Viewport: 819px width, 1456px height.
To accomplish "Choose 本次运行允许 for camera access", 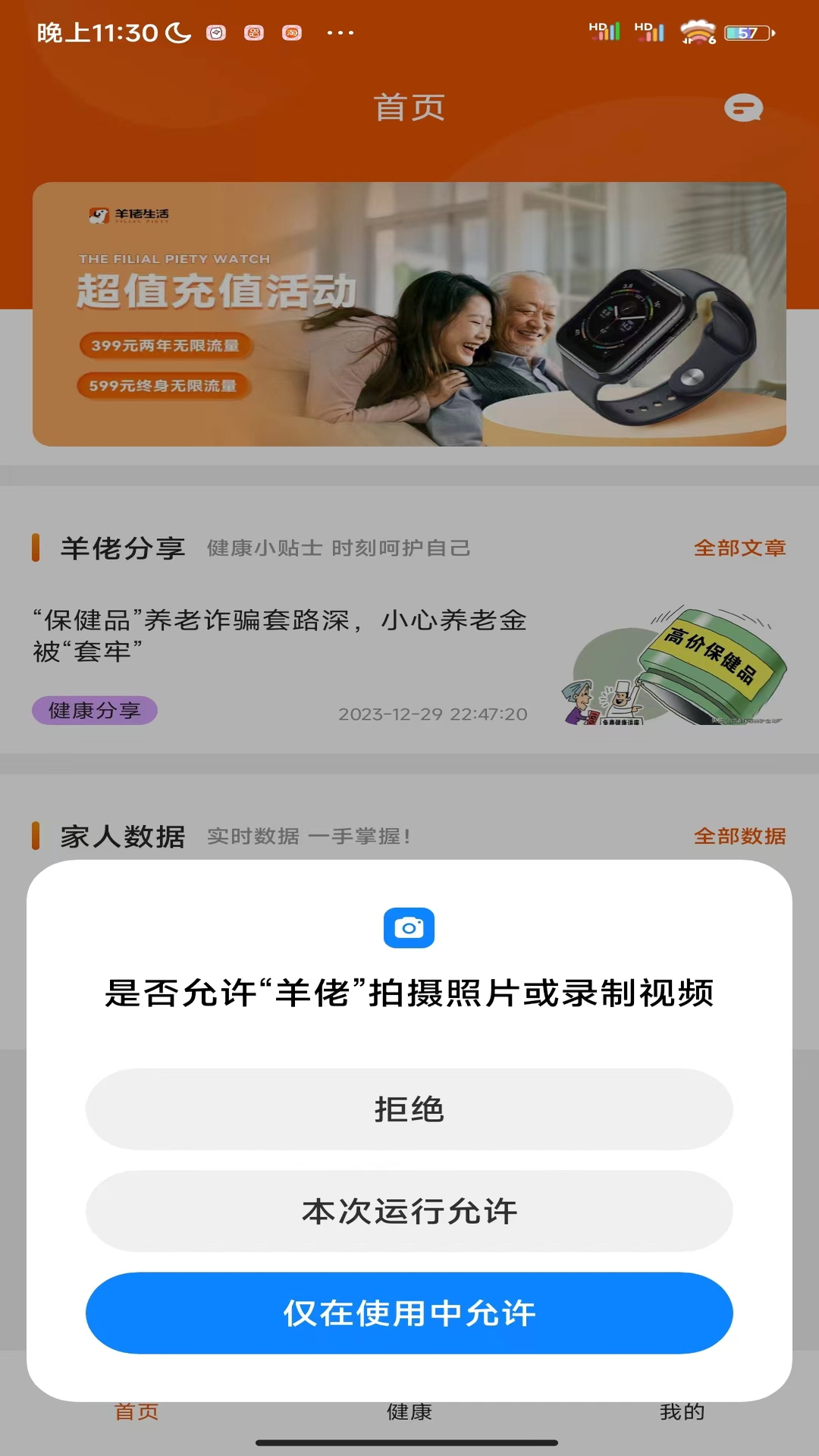I will coord(409,1211).
